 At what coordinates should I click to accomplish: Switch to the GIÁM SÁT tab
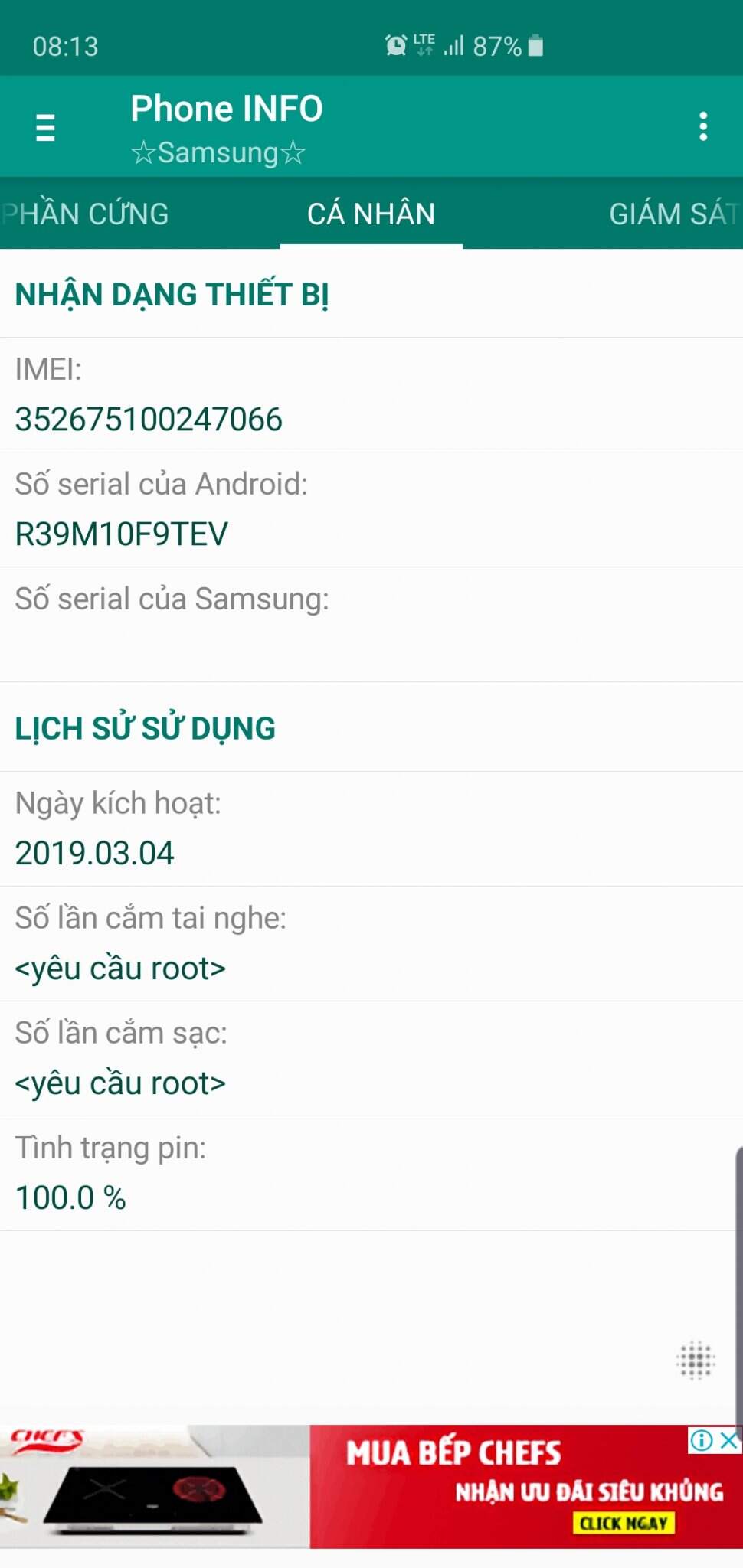pos(673,214)
